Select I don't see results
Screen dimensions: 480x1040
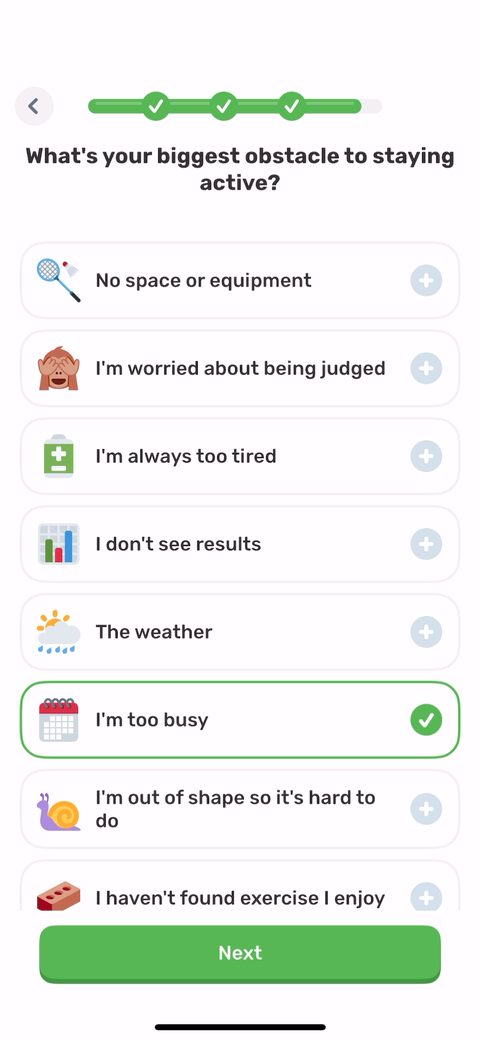point(240,544)
